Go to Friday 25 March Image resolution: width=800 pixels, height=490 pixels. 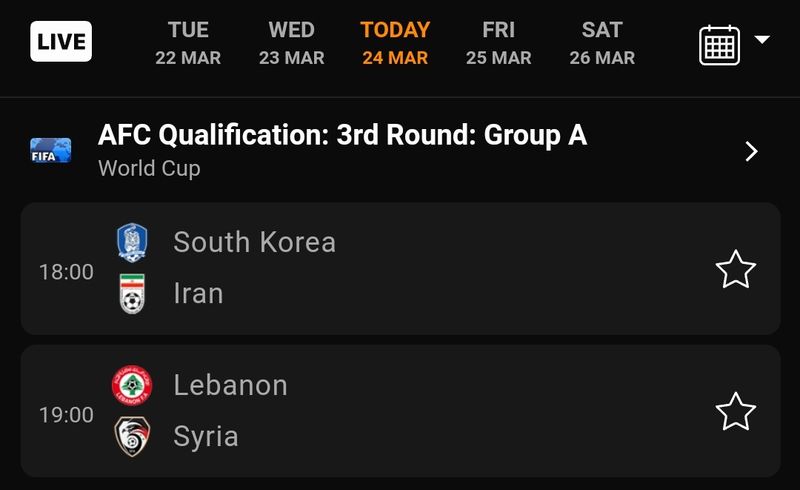click(x=498, y=44)
